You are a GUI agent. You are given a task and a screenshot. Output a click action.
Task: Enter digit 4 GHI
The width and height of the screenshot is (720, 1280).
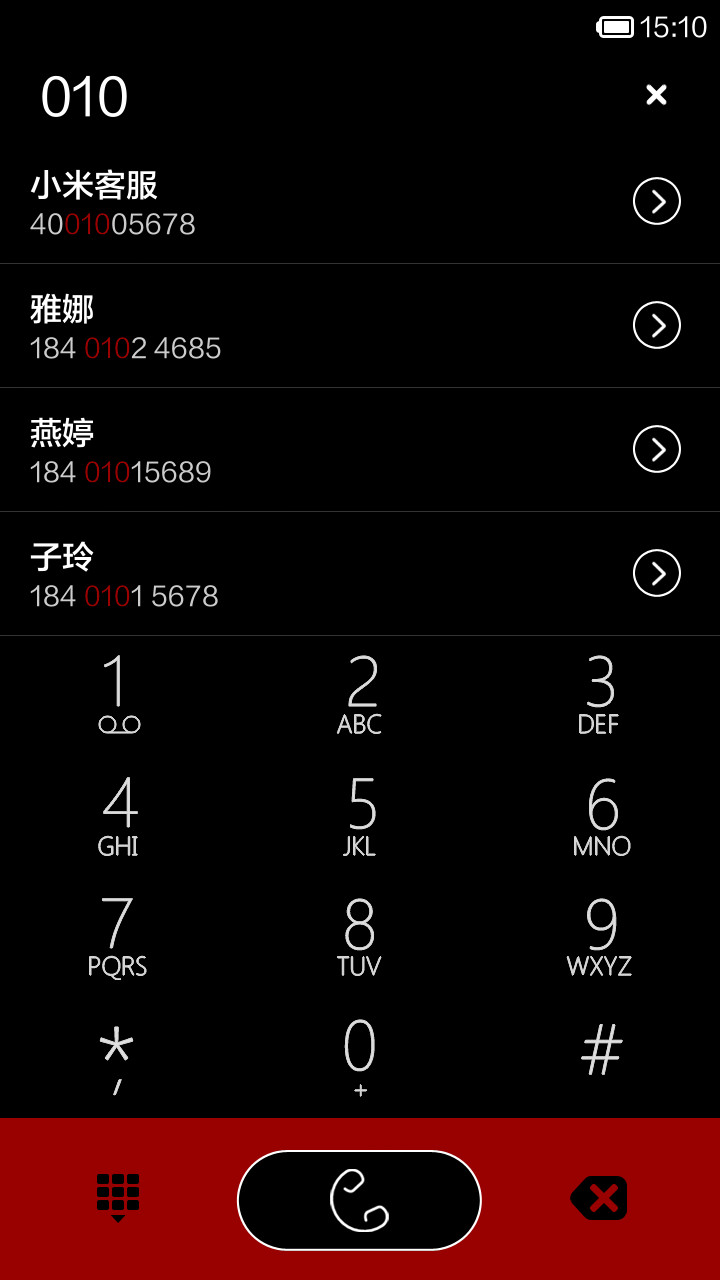click(x=119, y=816)
